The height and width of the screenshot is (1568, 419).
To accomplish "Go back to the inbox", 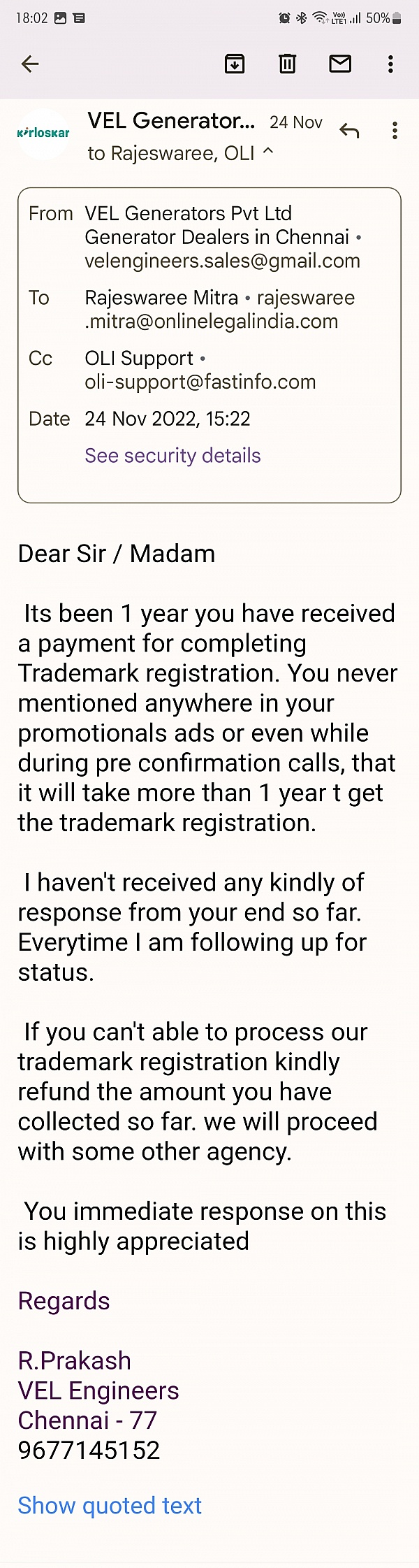I will (x=30, y=64).
